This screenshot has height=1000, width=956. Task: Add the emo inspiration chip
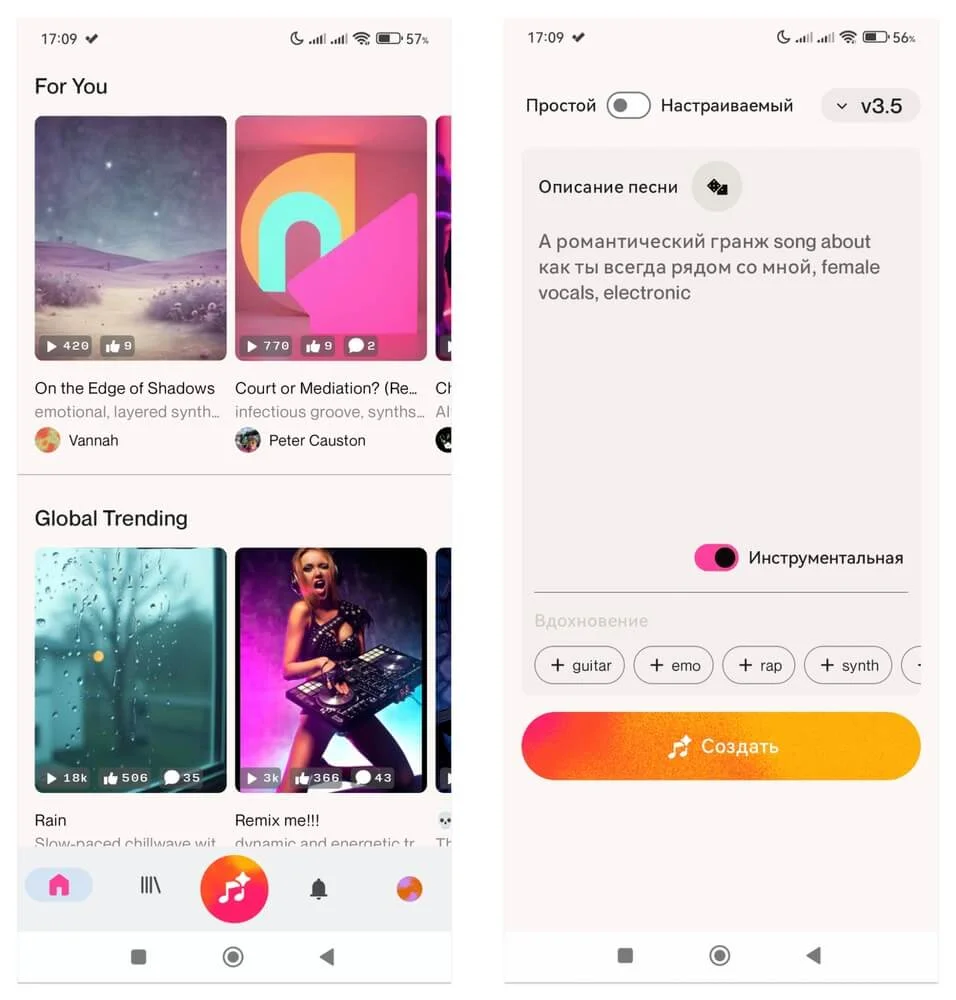(x=674, y=665)
